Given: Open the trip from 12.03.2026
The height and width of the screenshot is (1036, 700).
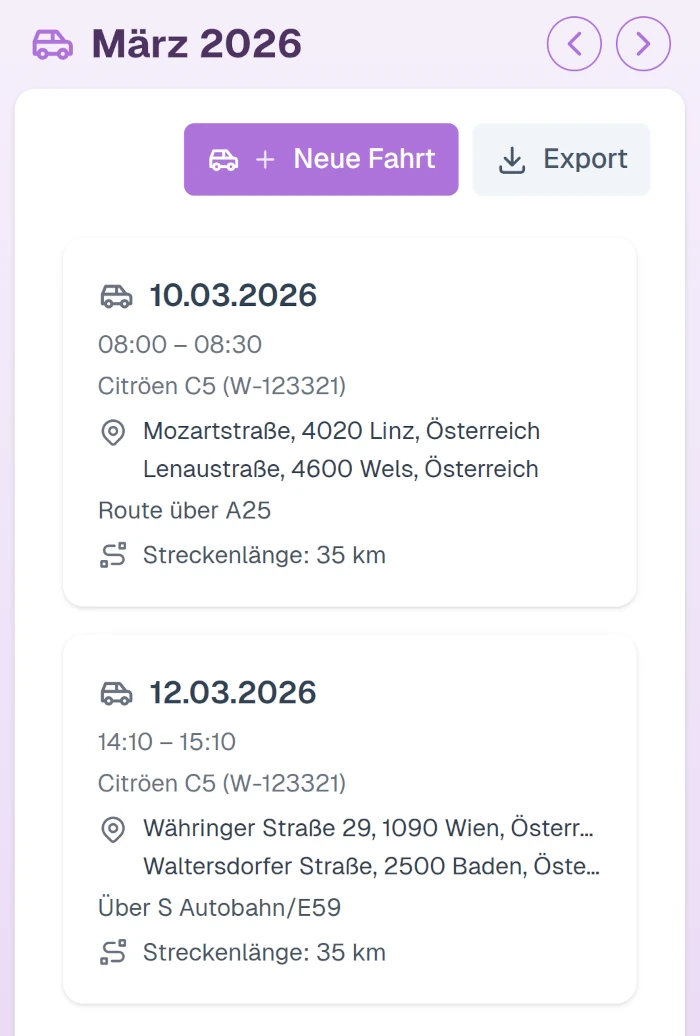Looking at the screenshot, I should point(349,818).
